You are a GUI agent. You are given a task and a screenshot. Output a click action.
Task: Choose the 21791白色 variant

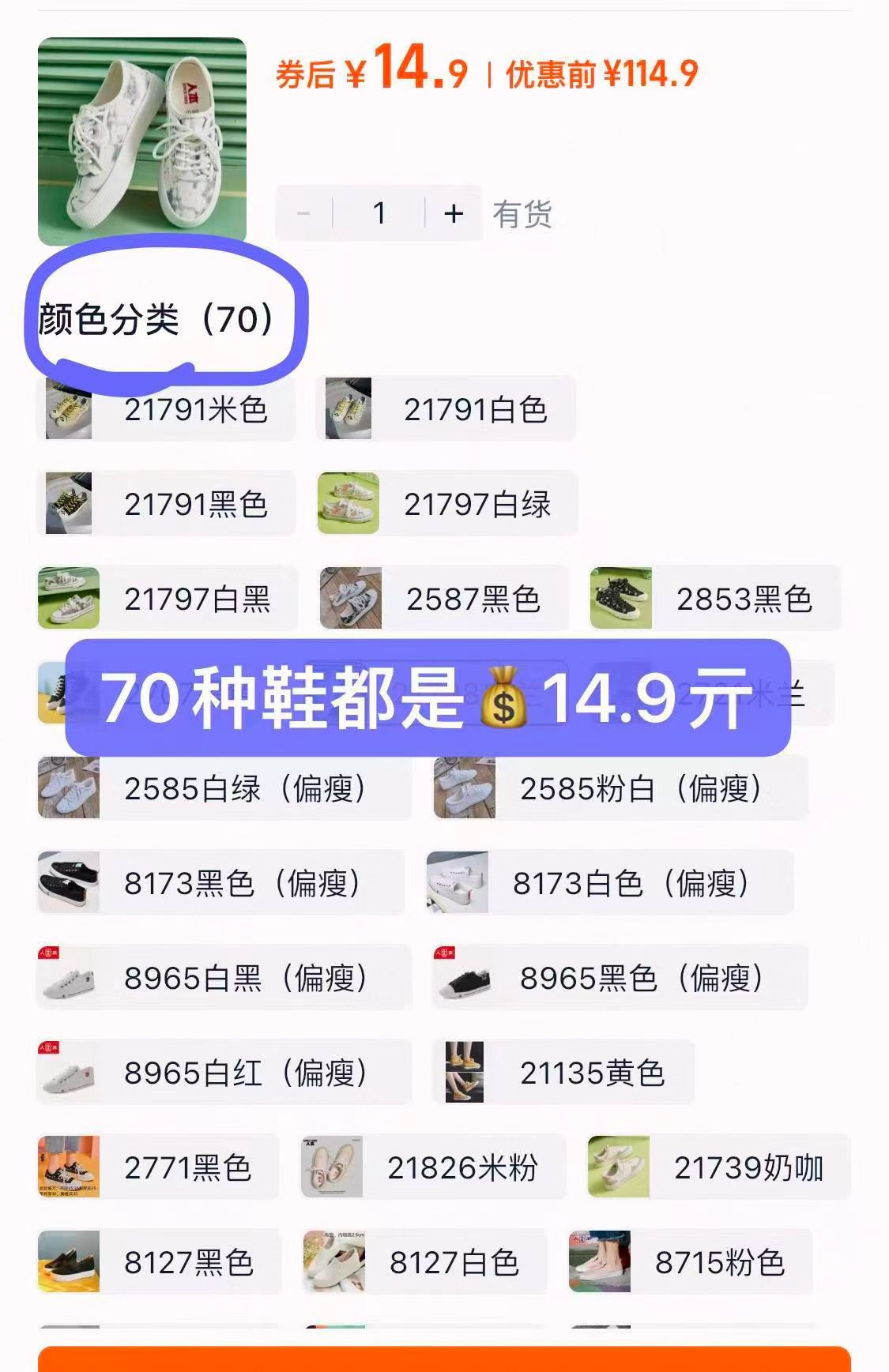[446, 409]
